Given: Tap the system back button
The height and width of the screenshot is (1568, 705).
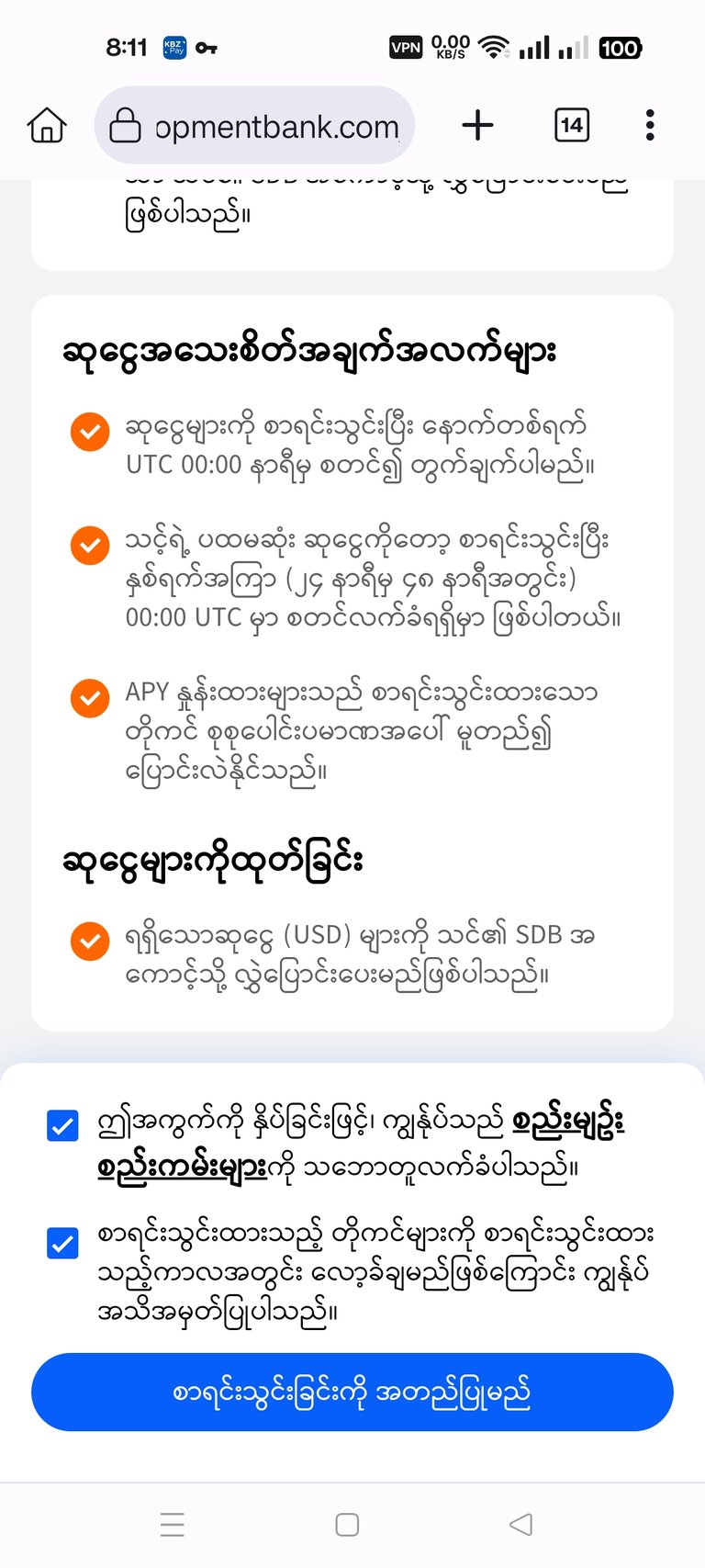Looking at the screenshot, I should (520, 1525).
